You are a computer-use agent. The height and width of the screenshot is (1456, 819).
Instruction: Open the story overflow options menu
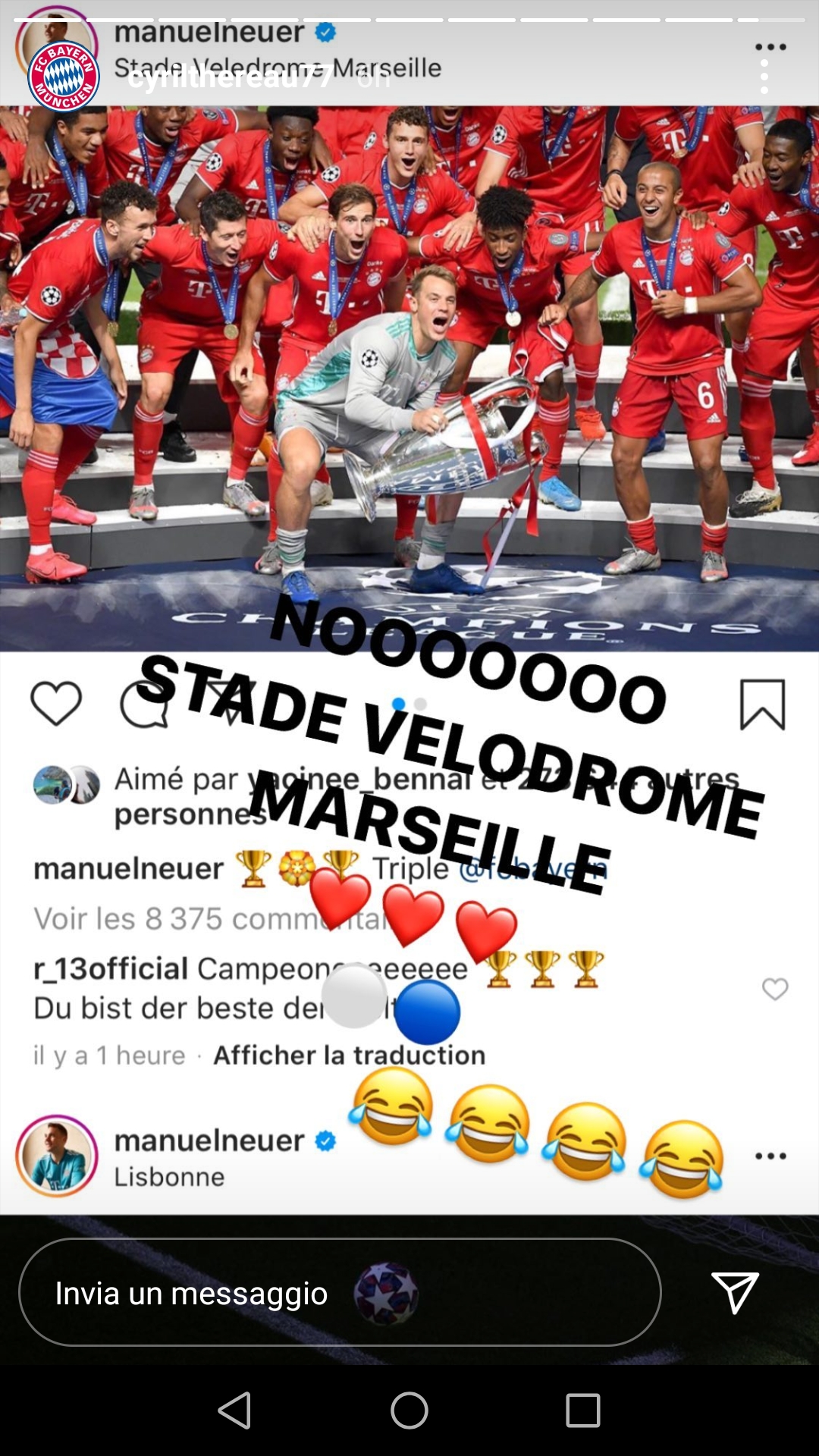(x=764, y=76)
